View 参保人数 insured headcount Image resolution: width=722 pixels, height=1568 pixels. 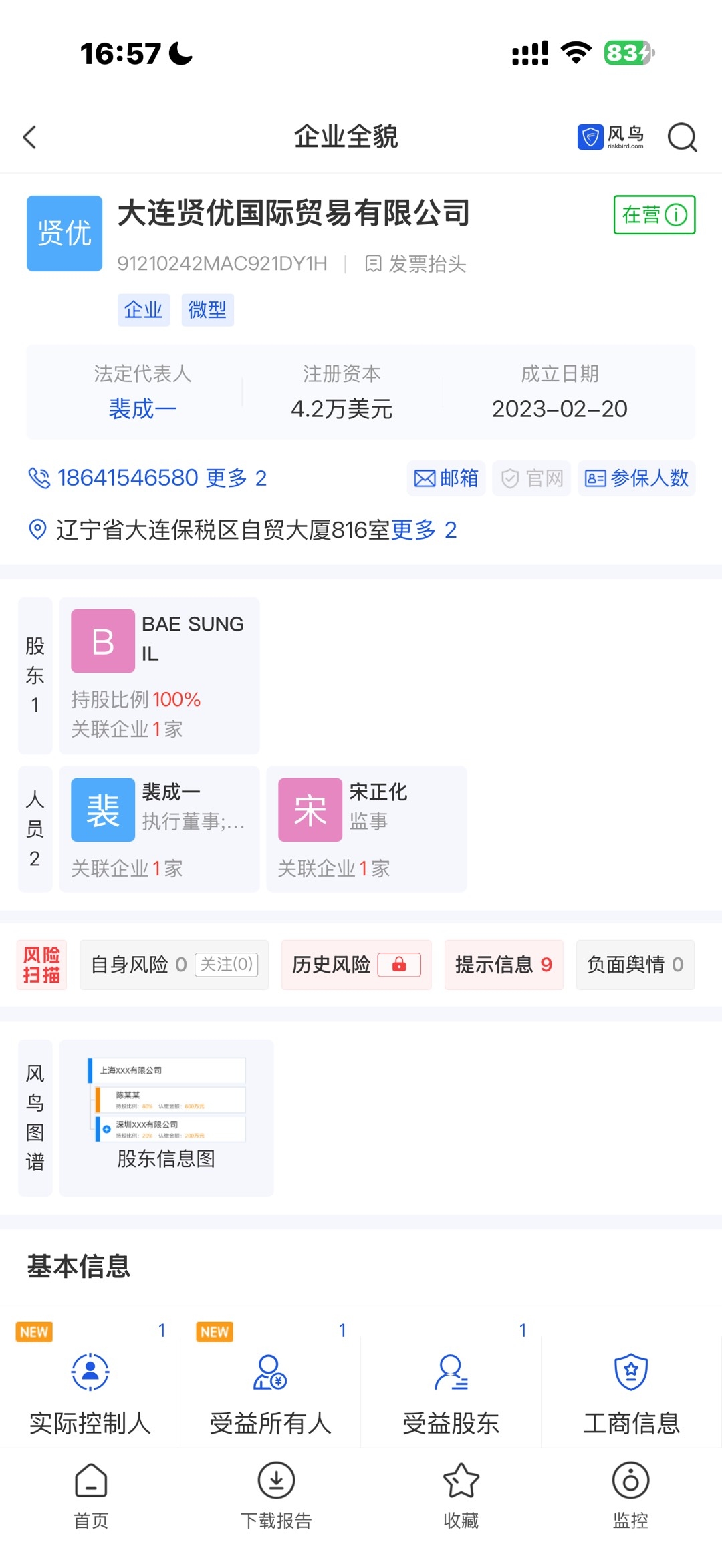click(636, 478)
